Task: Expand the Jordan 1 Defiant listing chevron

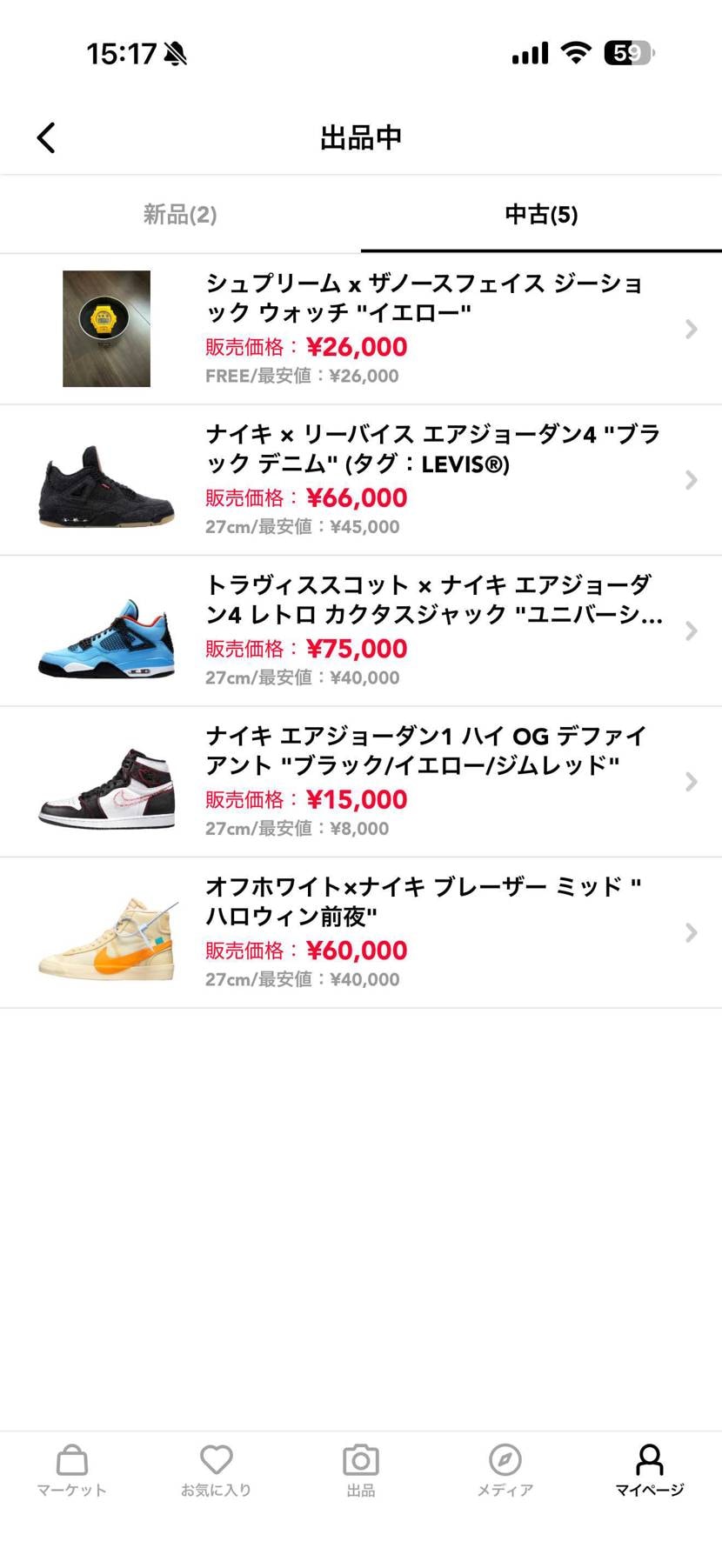Action: pyautogui.click(x=692, y=781)
